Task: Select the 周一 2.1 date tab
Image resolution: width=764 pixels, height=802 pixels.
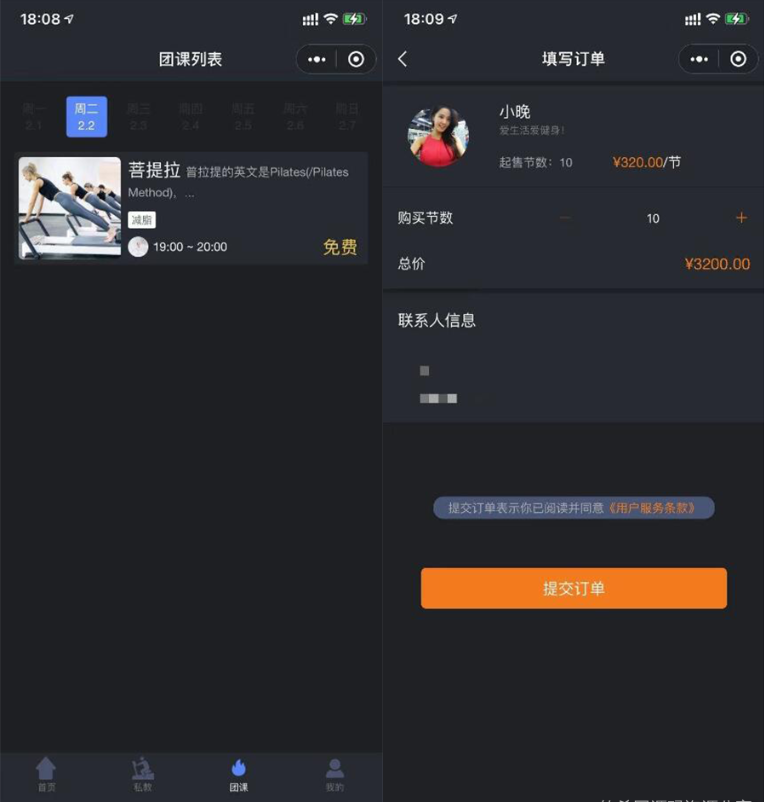Action: point(34,117)
